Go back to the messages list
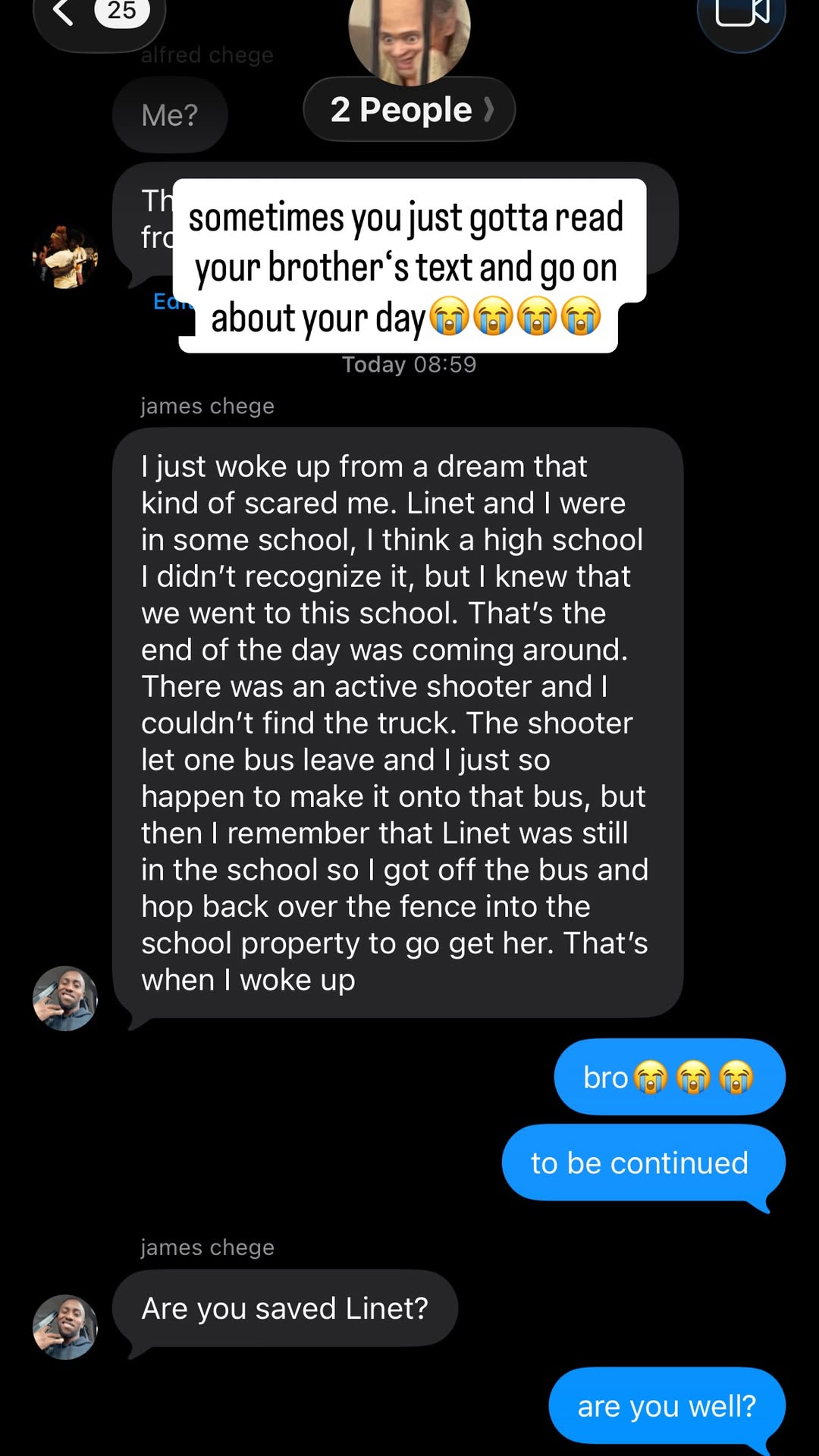Viewport: 819px width, 1456px height. point(99,15)
